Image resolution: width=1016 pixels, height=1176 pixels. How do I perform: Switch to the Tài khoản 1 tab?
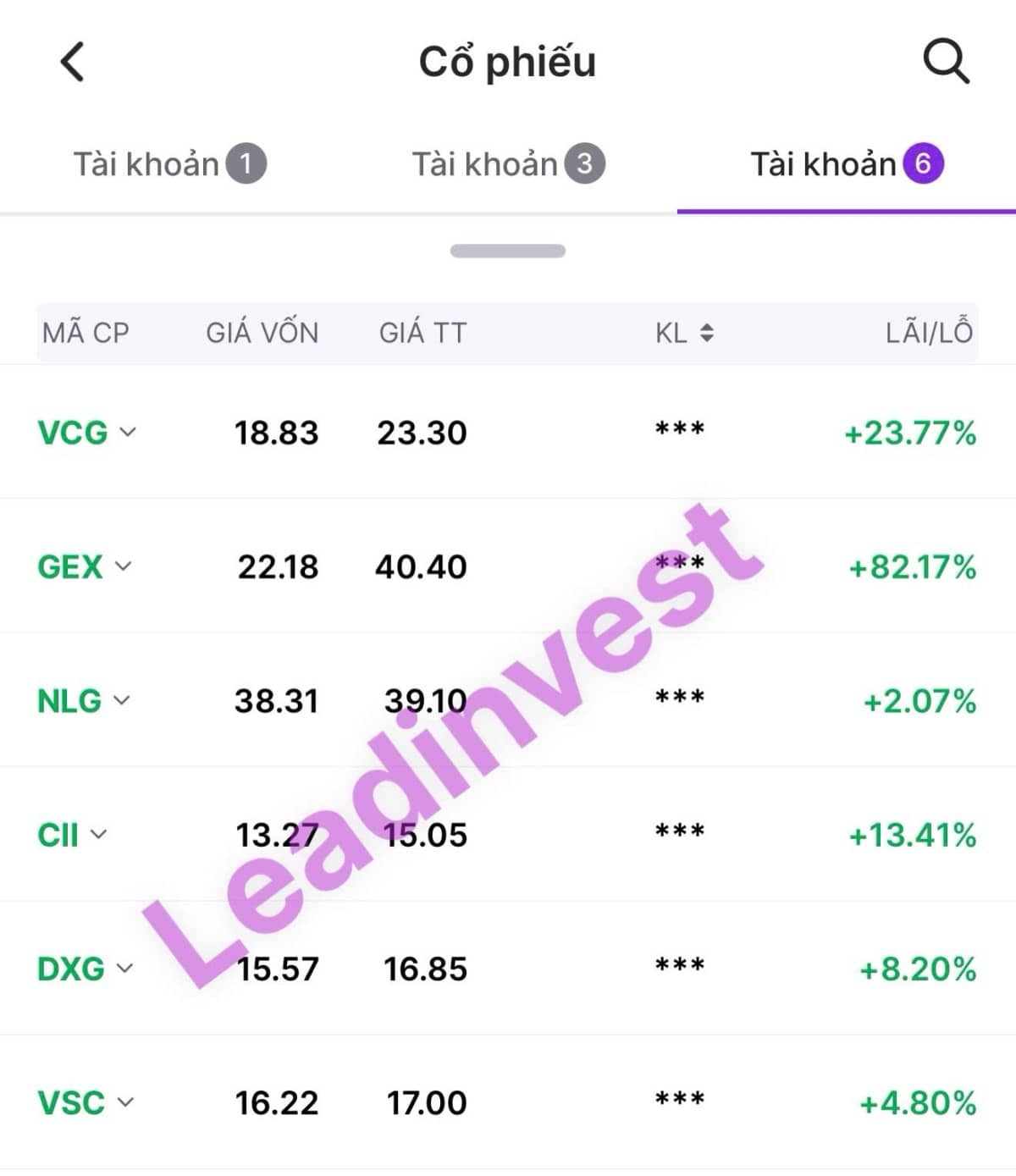[169, 164]
